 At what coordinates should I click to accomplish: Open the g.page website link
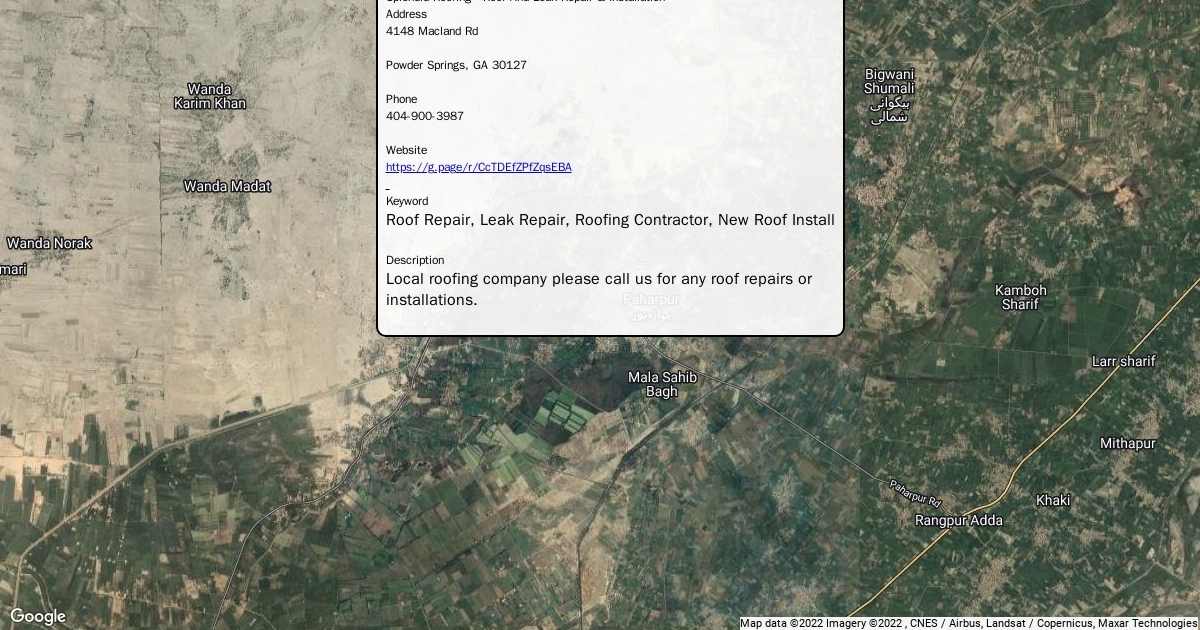[x=478, y=167]
